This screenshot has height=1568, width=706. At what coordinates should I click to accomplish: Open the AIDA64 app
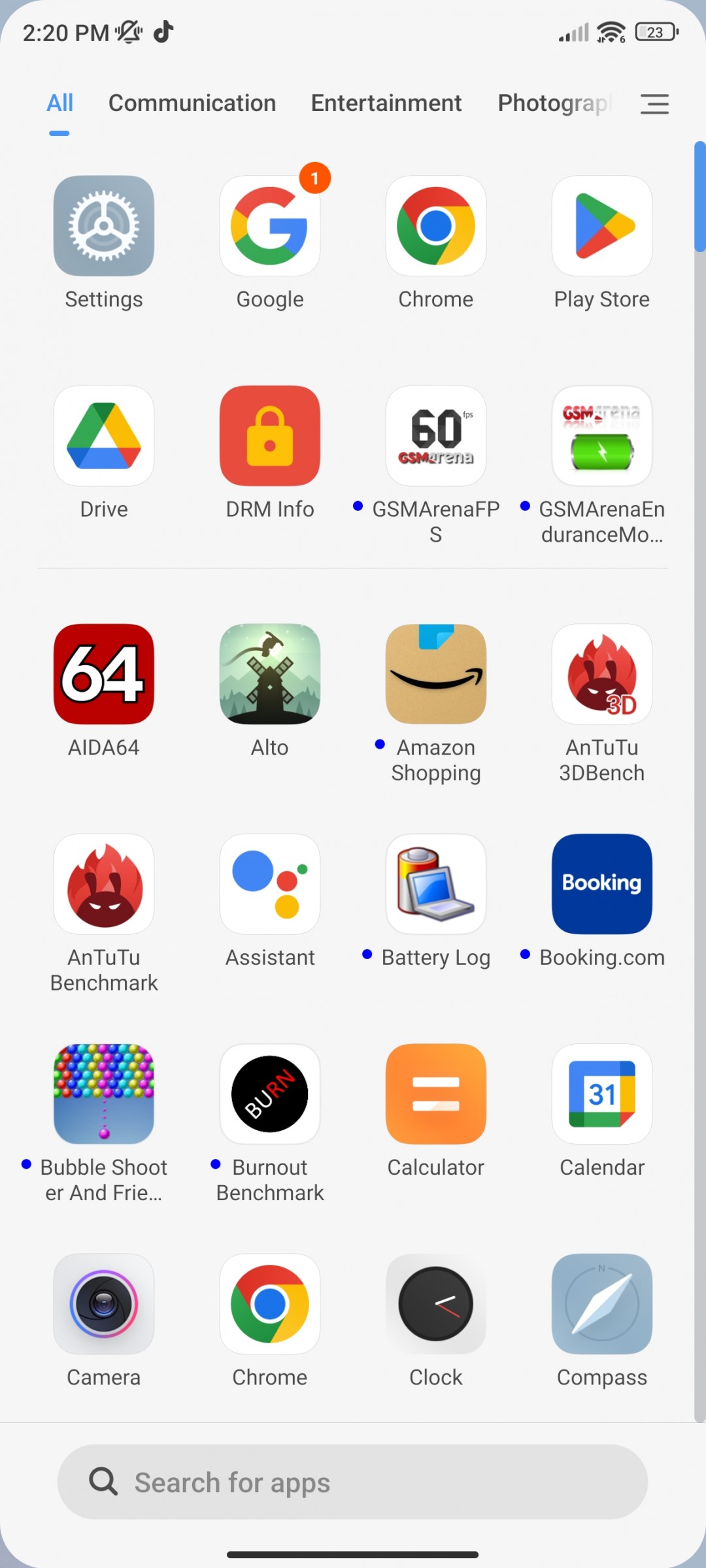coord(104,674)
